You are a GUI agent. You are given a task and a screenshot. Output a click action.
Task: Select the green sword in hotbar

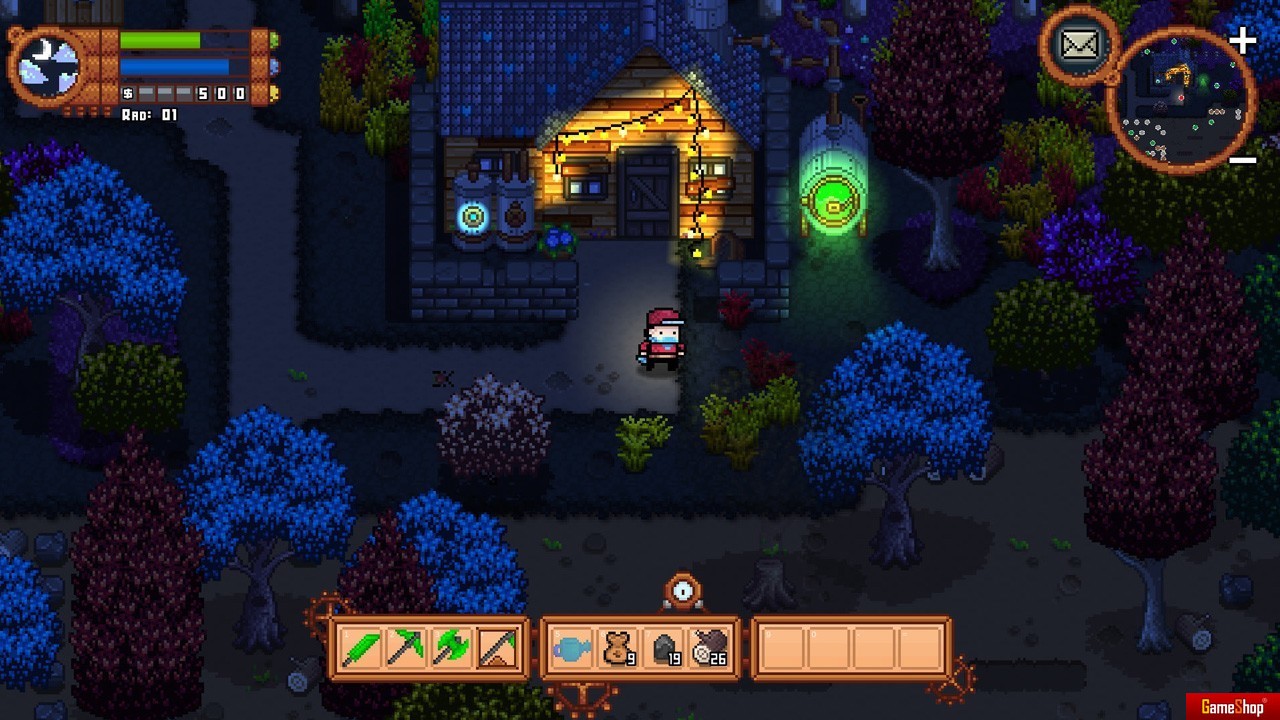point(360,650)
